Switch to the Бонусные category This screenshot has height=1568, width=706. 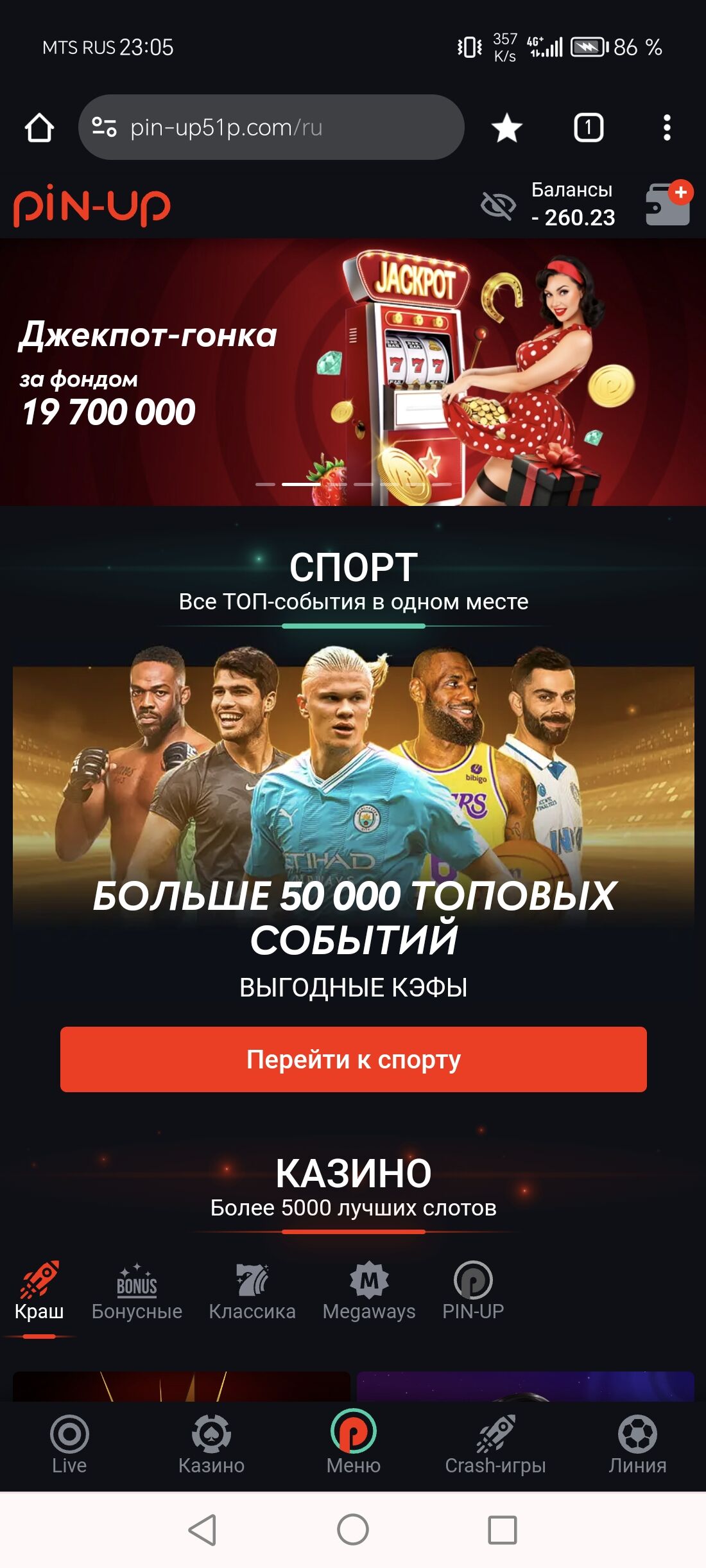click(x=137, y=1291)
